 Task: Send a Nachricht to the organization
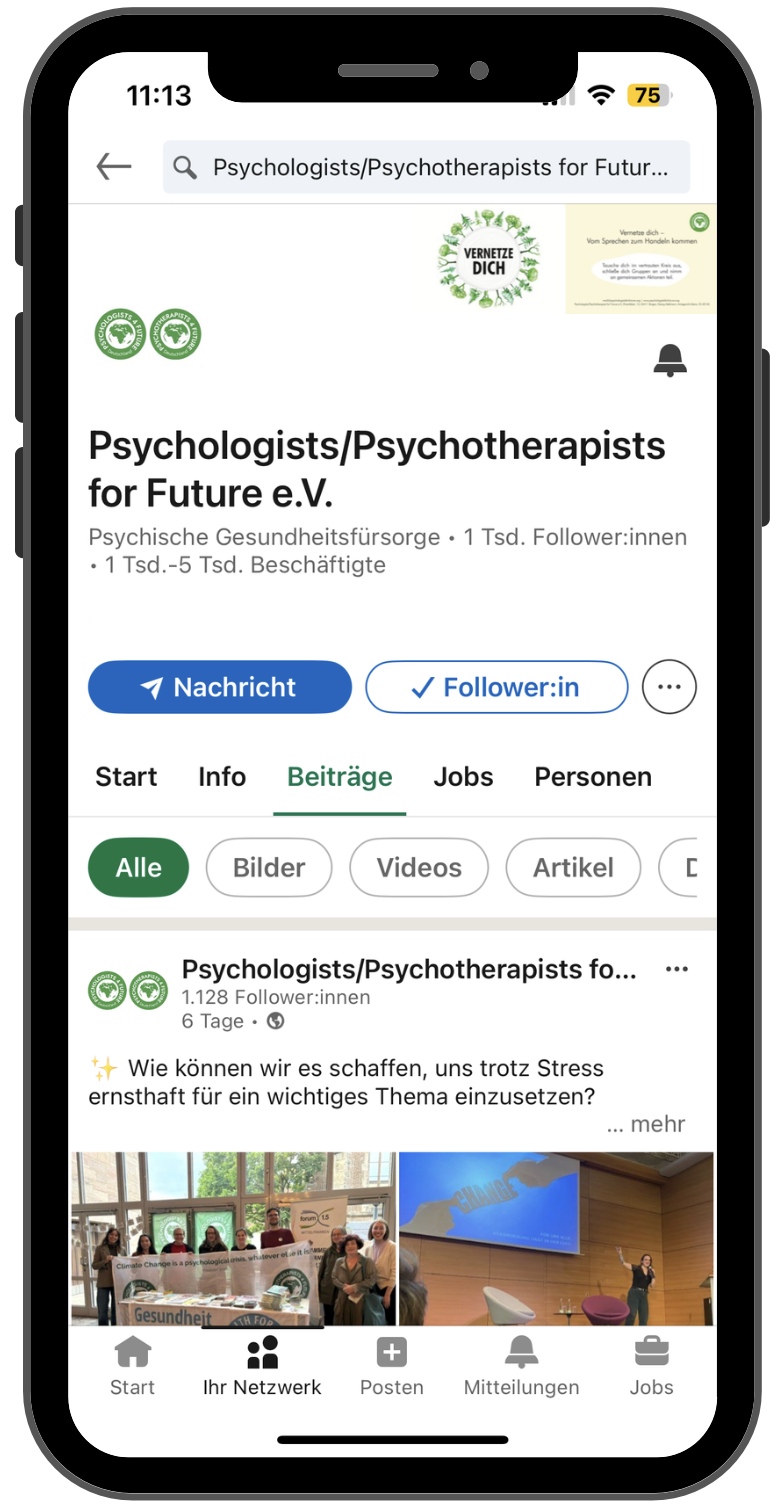coord(220,687)
